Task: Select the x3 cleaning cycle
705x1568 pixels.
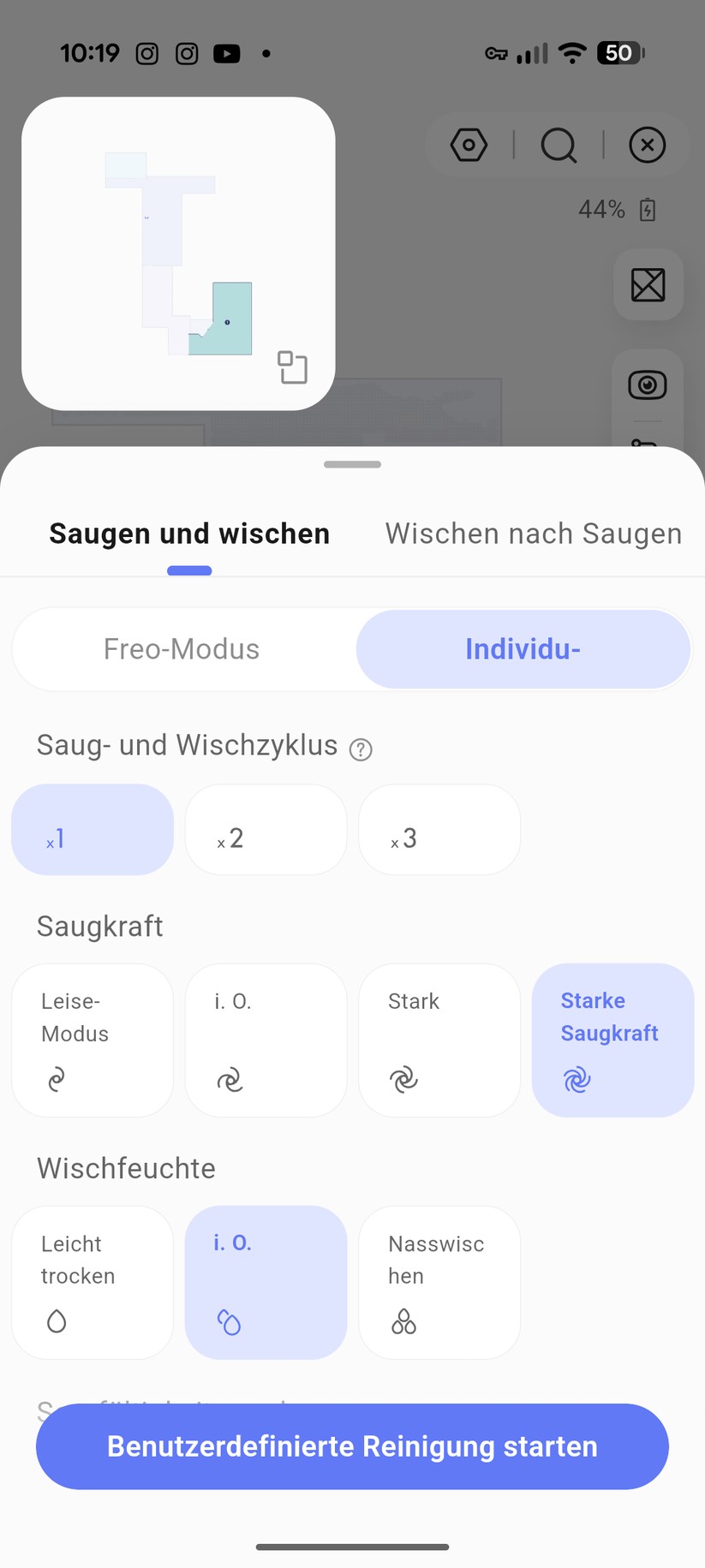Action: (439, 829)
